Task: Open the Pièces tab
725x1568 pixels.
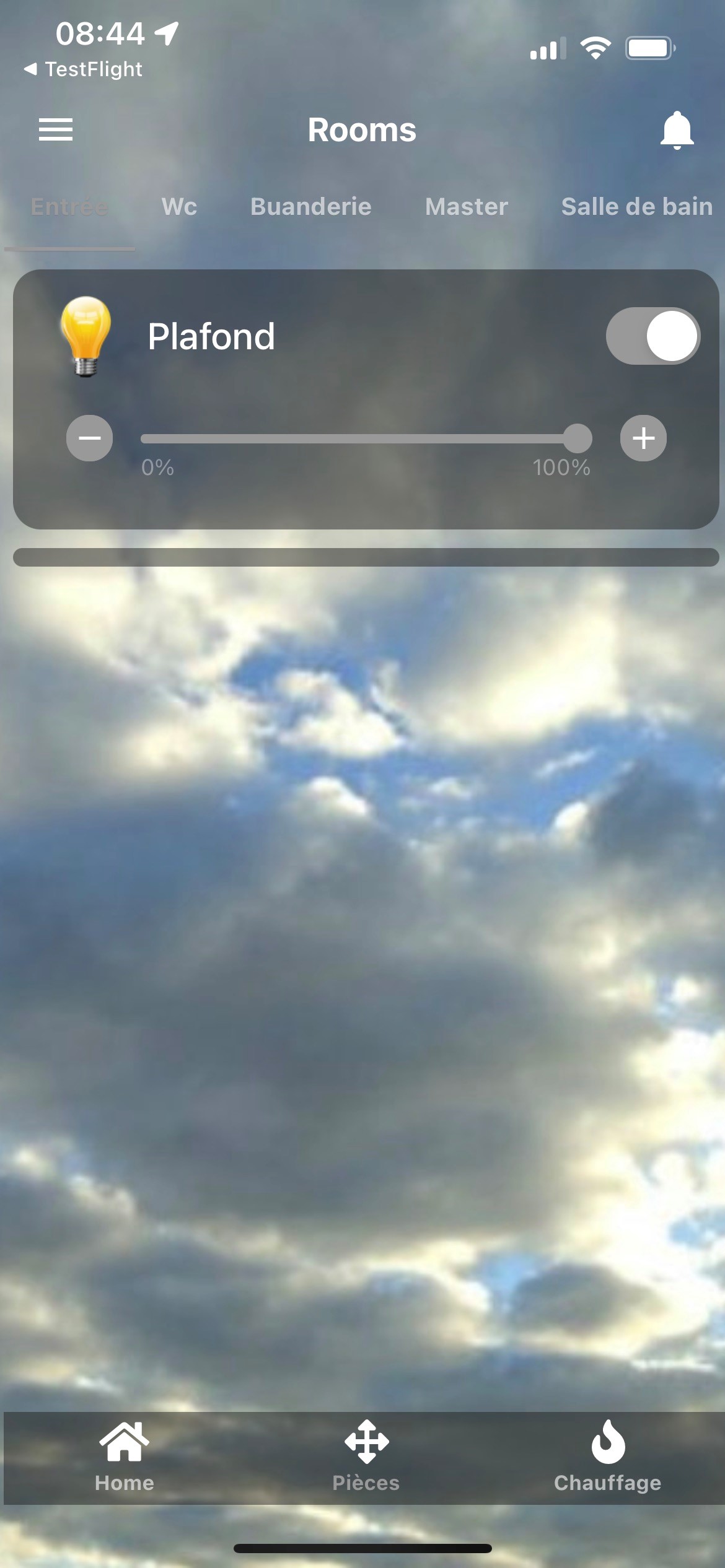Action: pyautogui.click(x=366, y=1458)
